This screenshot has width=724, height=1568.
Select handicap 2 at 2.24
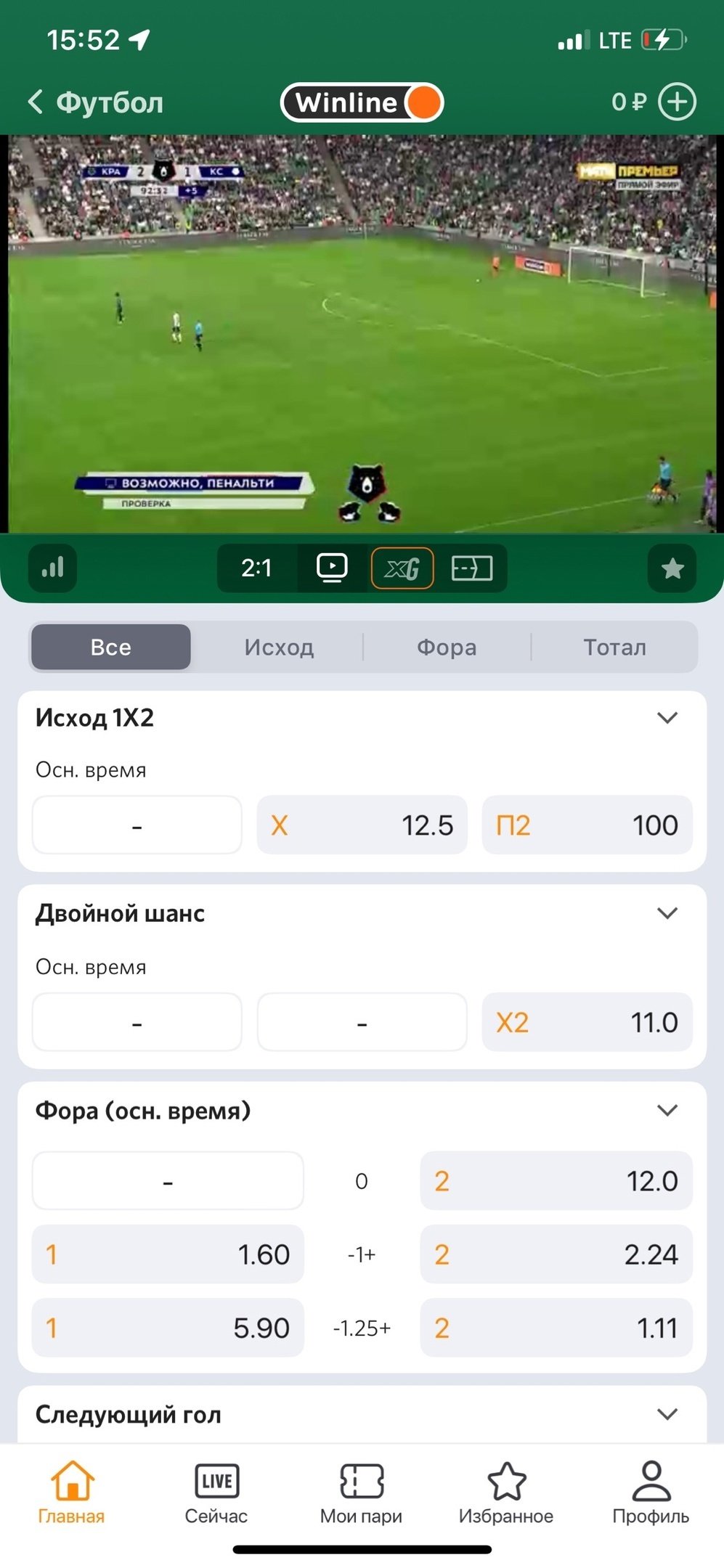(x=556, y=1254)
